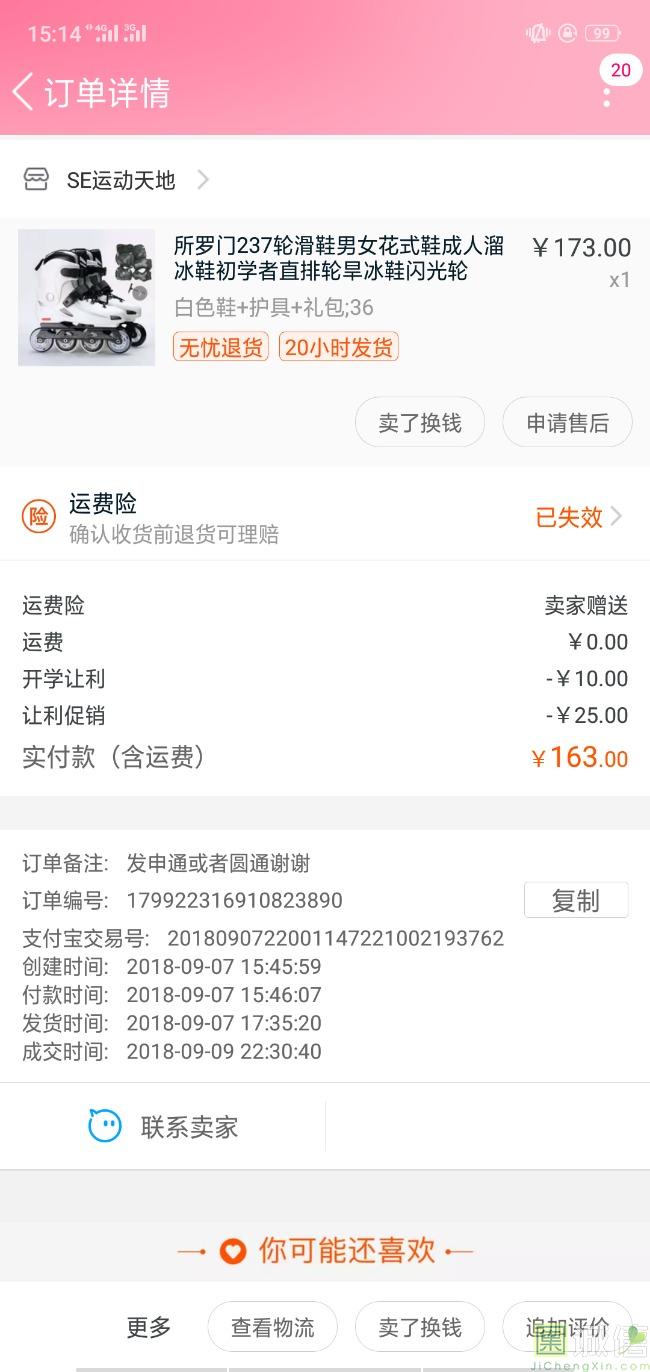This screenshot has width=650, height=1372.
Task: Contact the seller via 联系卖家
Action: click(x=163, y=1127)
